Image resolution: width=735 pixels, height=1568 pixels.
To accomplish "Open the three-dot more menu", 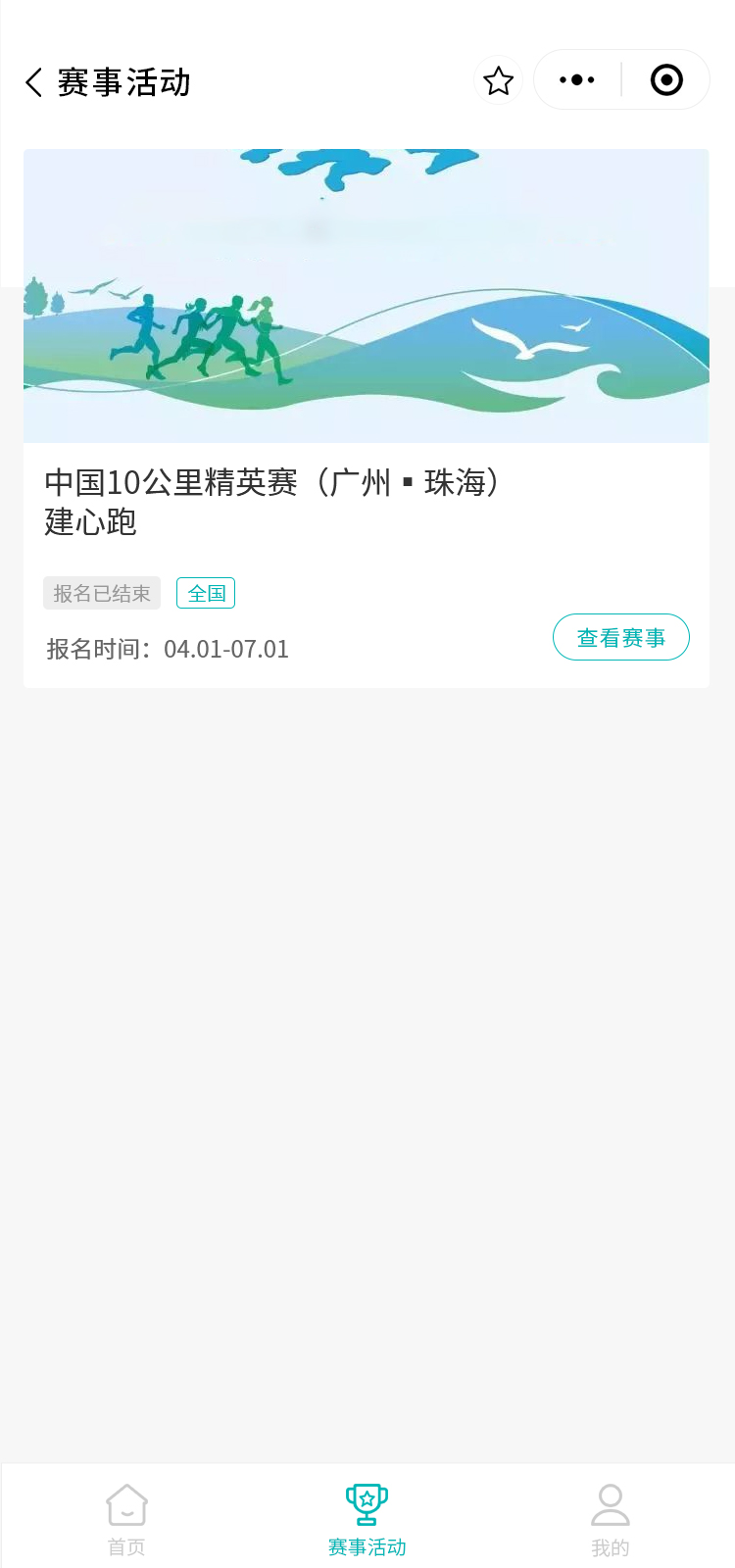I will point(577,80).
